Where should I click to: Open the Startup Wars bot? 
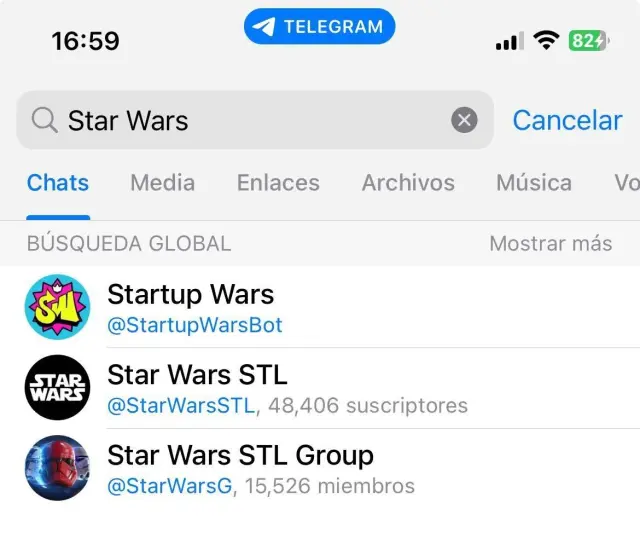pos(320,308)
